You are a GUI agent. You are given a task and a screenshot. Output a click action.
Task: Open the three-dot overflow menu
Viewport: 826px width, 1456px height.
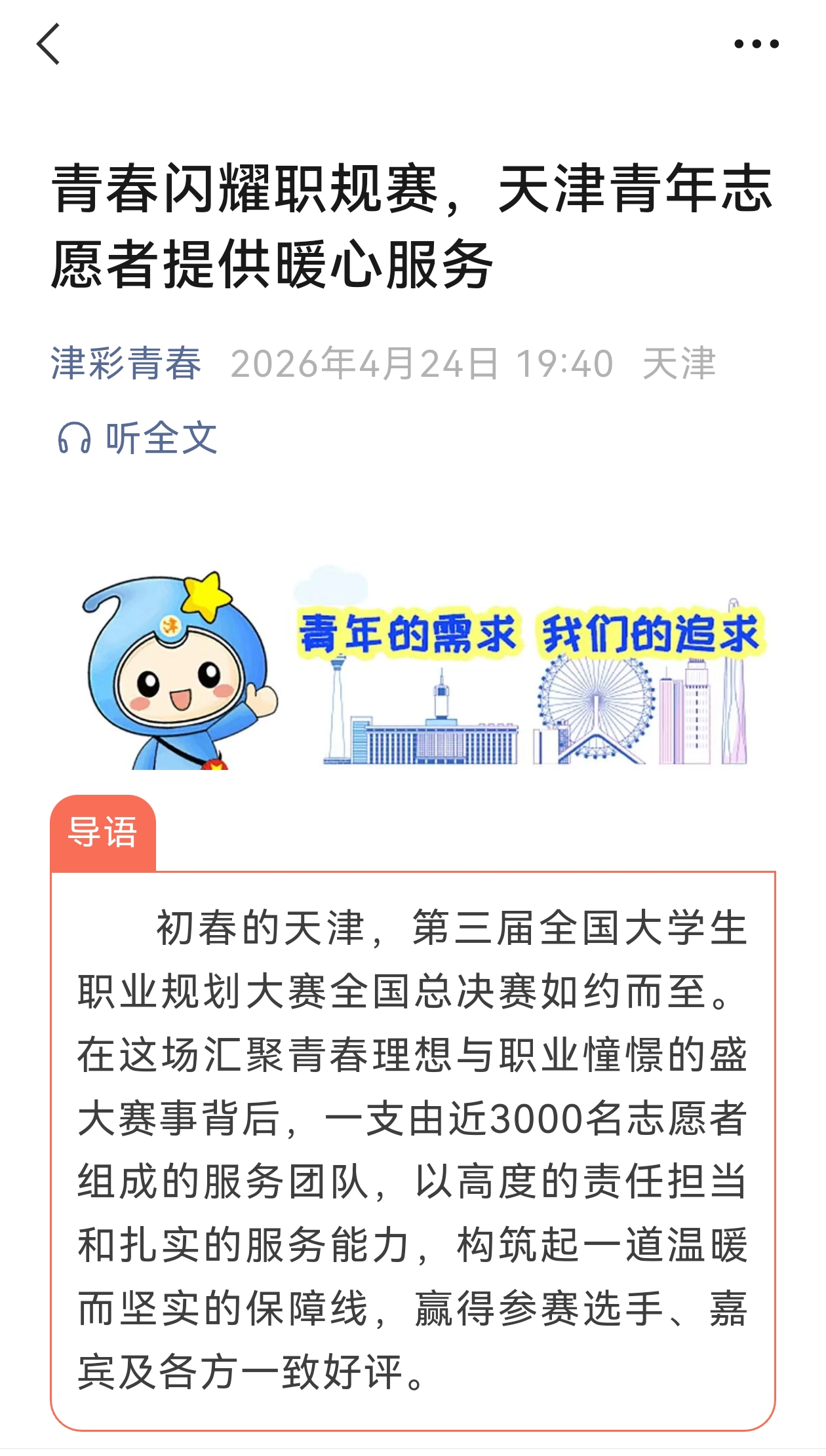(x=756, y=44)
